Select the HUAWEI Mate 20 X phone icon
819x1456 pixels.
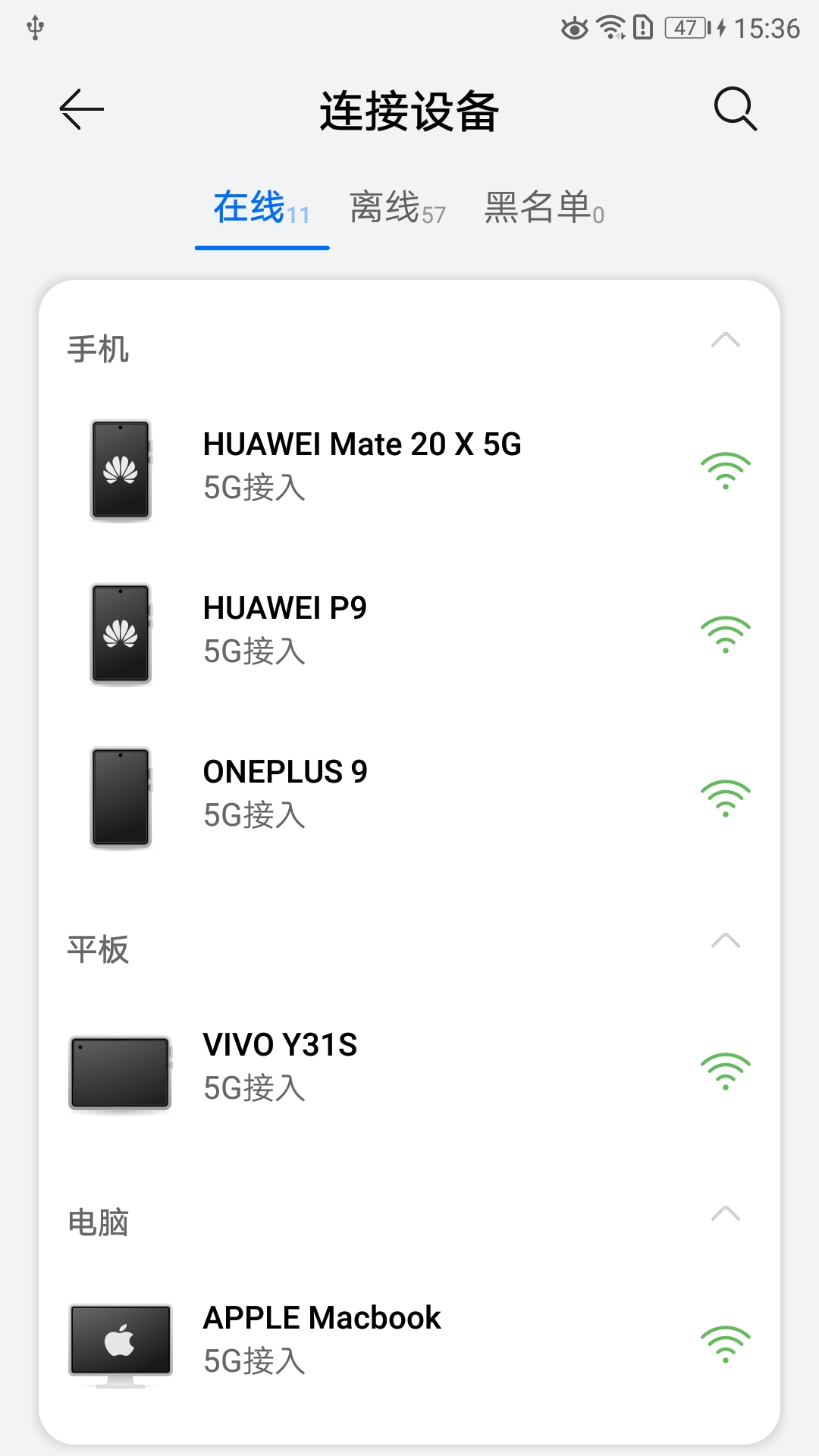(x=120, y=470)
